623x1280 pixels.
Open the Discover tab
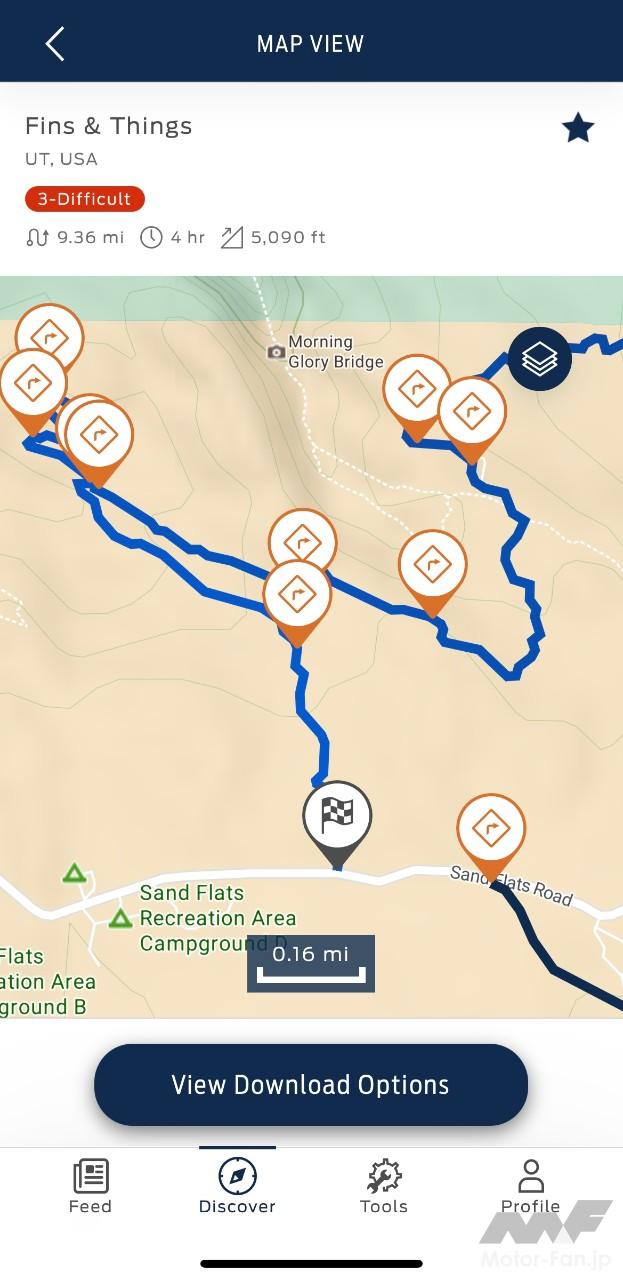237,1187
